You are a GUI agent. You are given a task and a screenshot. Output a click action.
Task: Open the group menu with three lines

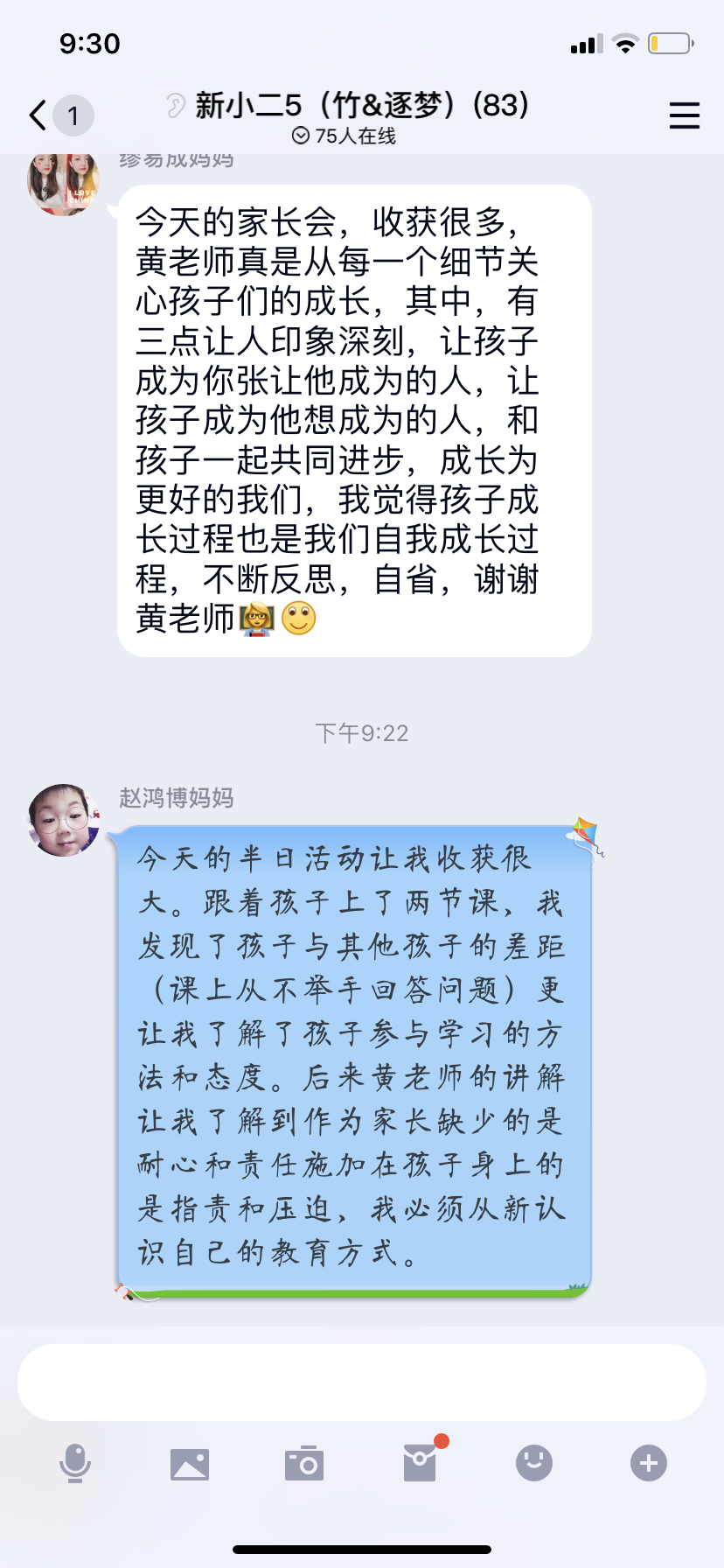coord(684,115)
